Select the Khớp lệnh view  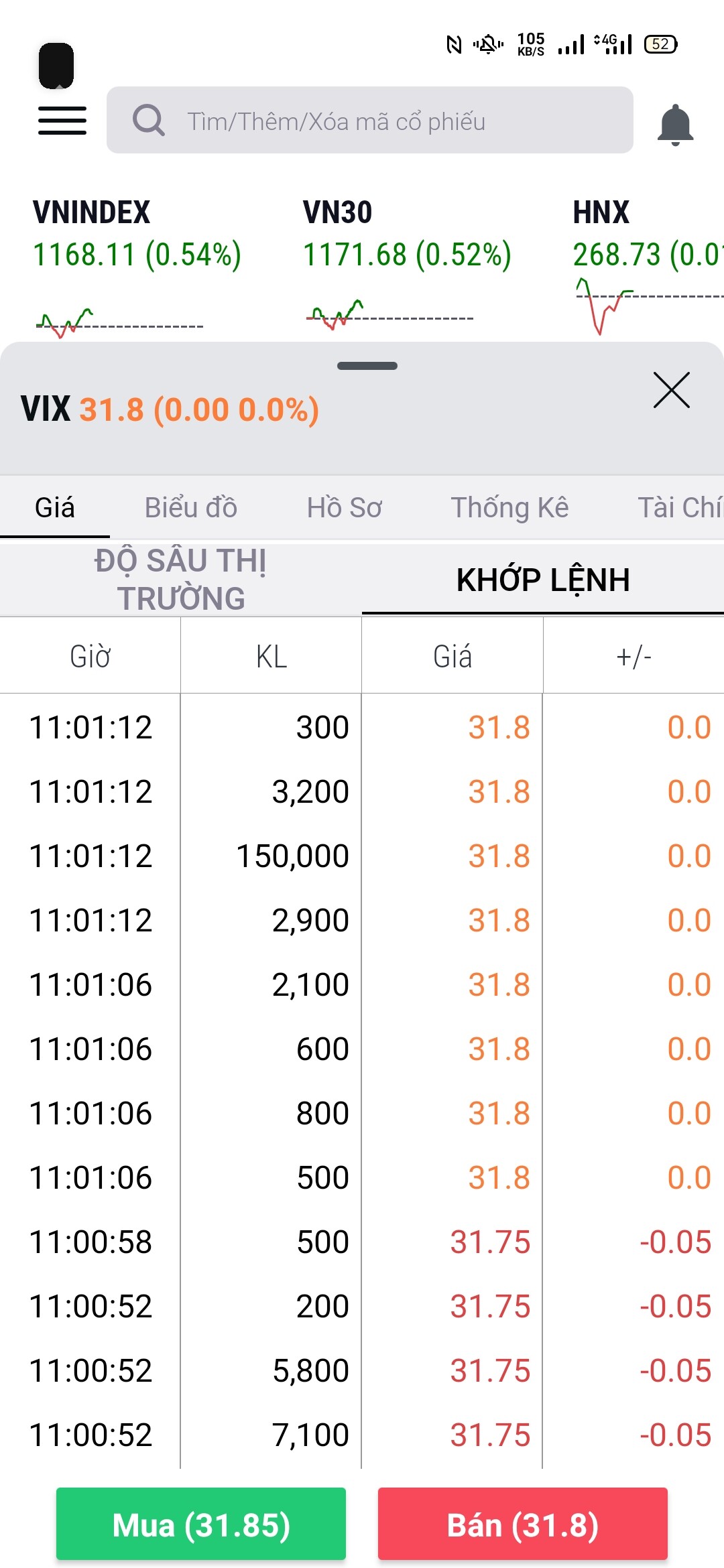[543, 580]
